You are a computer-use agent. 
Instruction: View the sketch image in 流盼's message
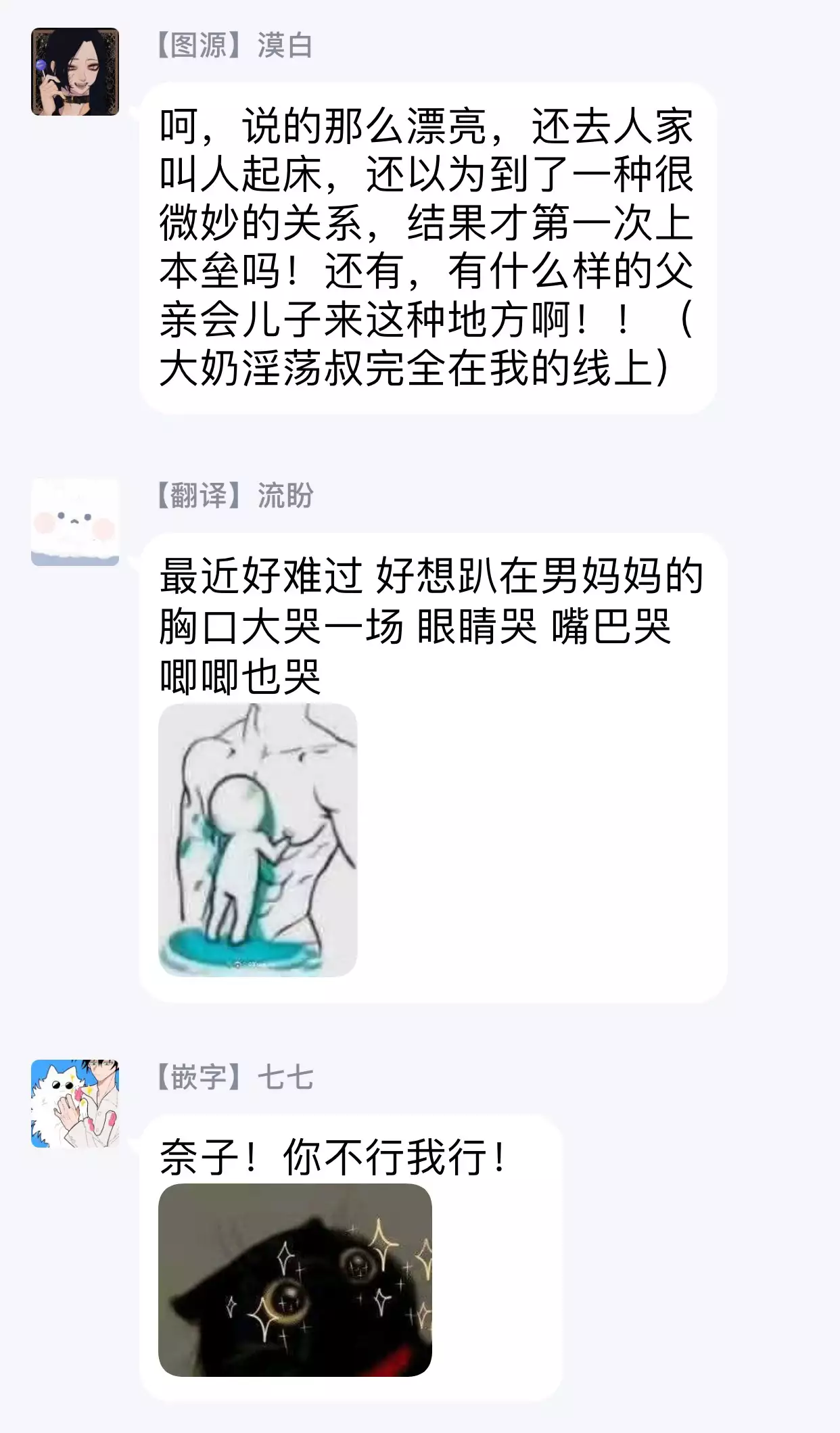pyautogui.click(x=258, y=840)
